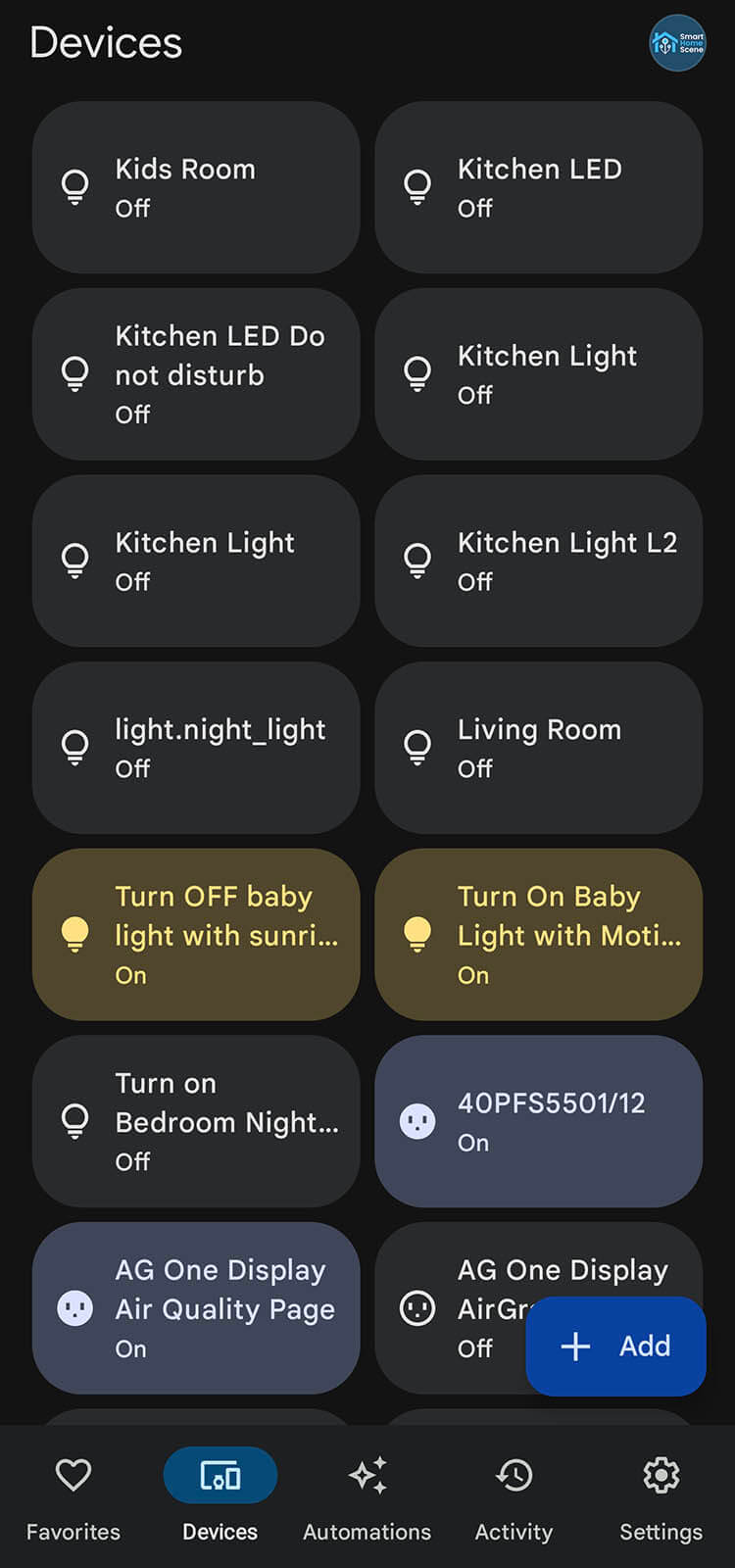The image size is (735, 1568).
Task: Click the bulb icon on Living Room tile
Action: point(417,747)
